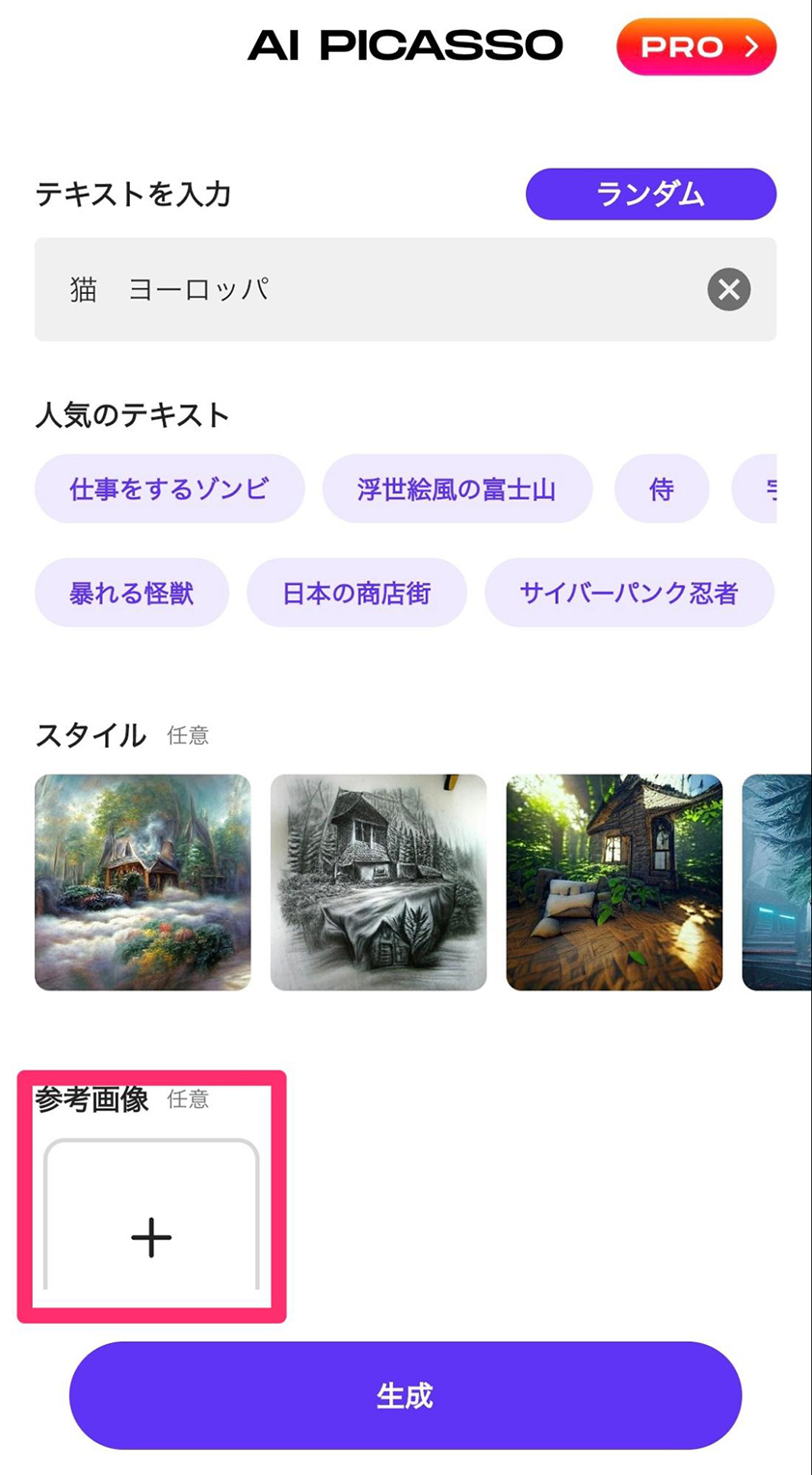The height and width of the screenshot is (1475, 812).
Task: Select the 仕事をするゾンビ chip
Action: click(x=170, y=488)
